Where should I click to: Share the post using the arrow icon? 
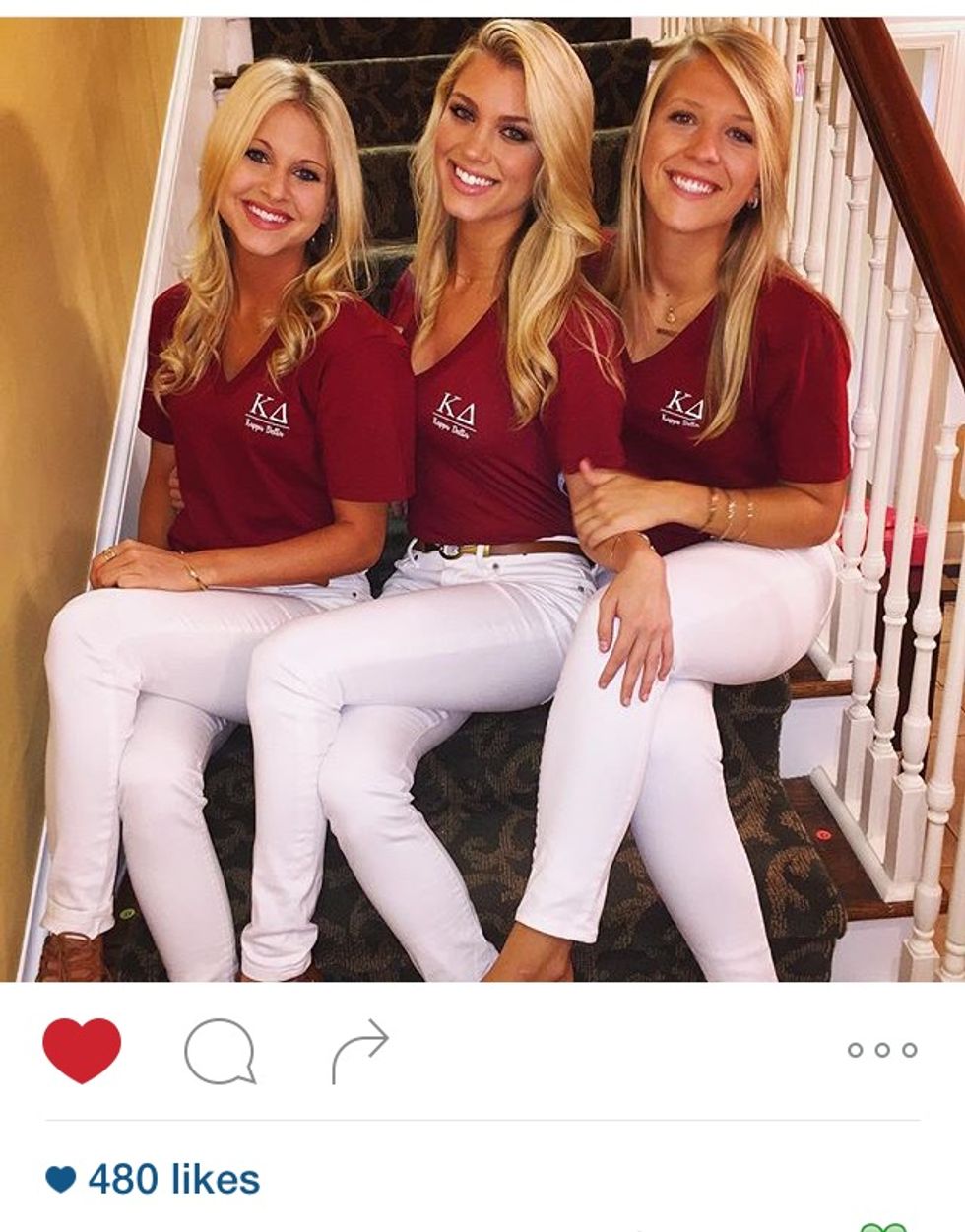(359, 1052)
